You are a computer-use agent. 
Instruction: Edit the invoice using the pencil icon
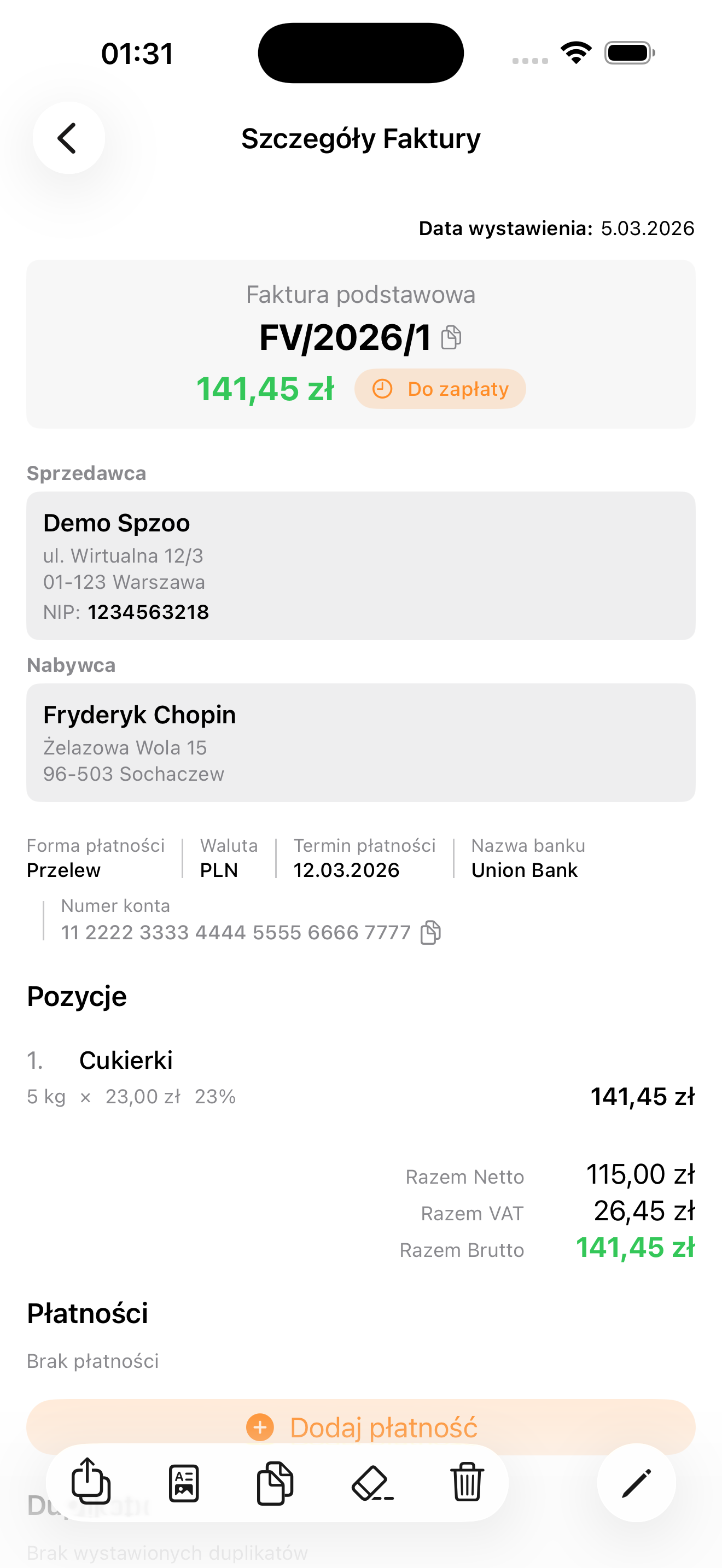(637, 1483)
